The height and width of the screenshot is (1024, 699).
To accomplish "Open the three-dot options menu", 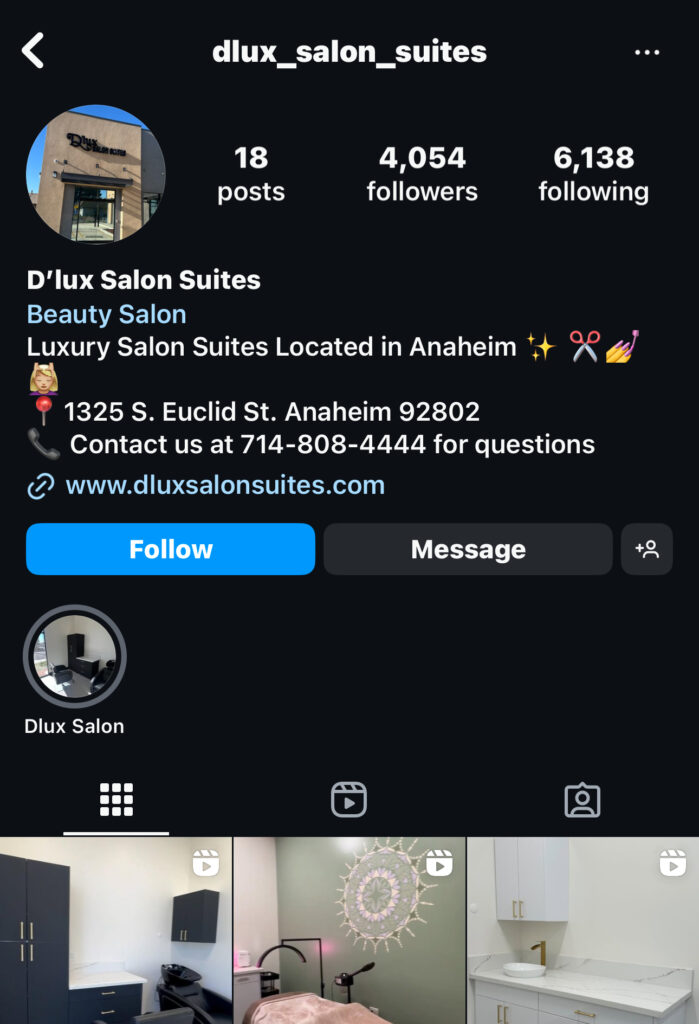I will click(x=647, y=52).
